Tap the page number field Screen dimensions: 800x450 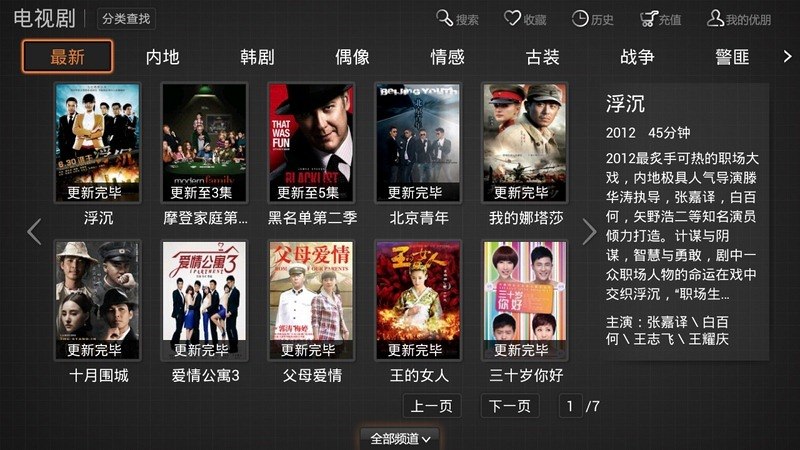point(571,406)
